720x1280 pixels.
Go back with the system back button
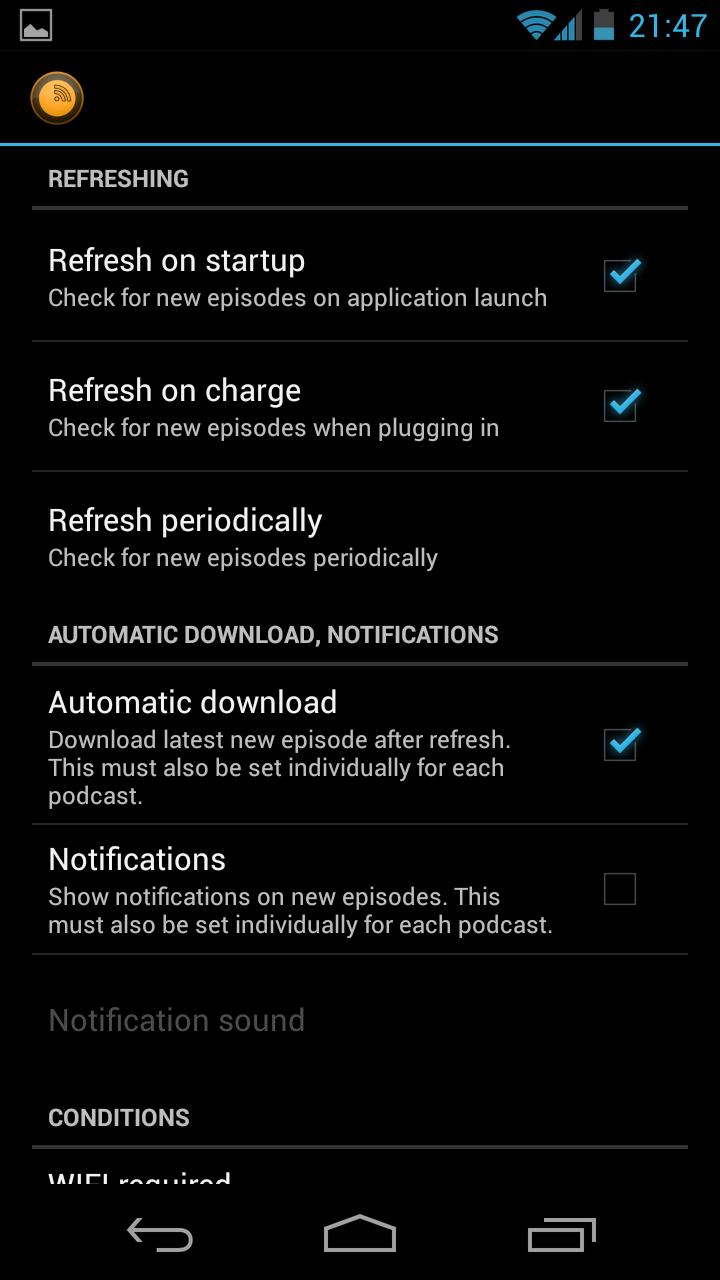point(160,1235)
